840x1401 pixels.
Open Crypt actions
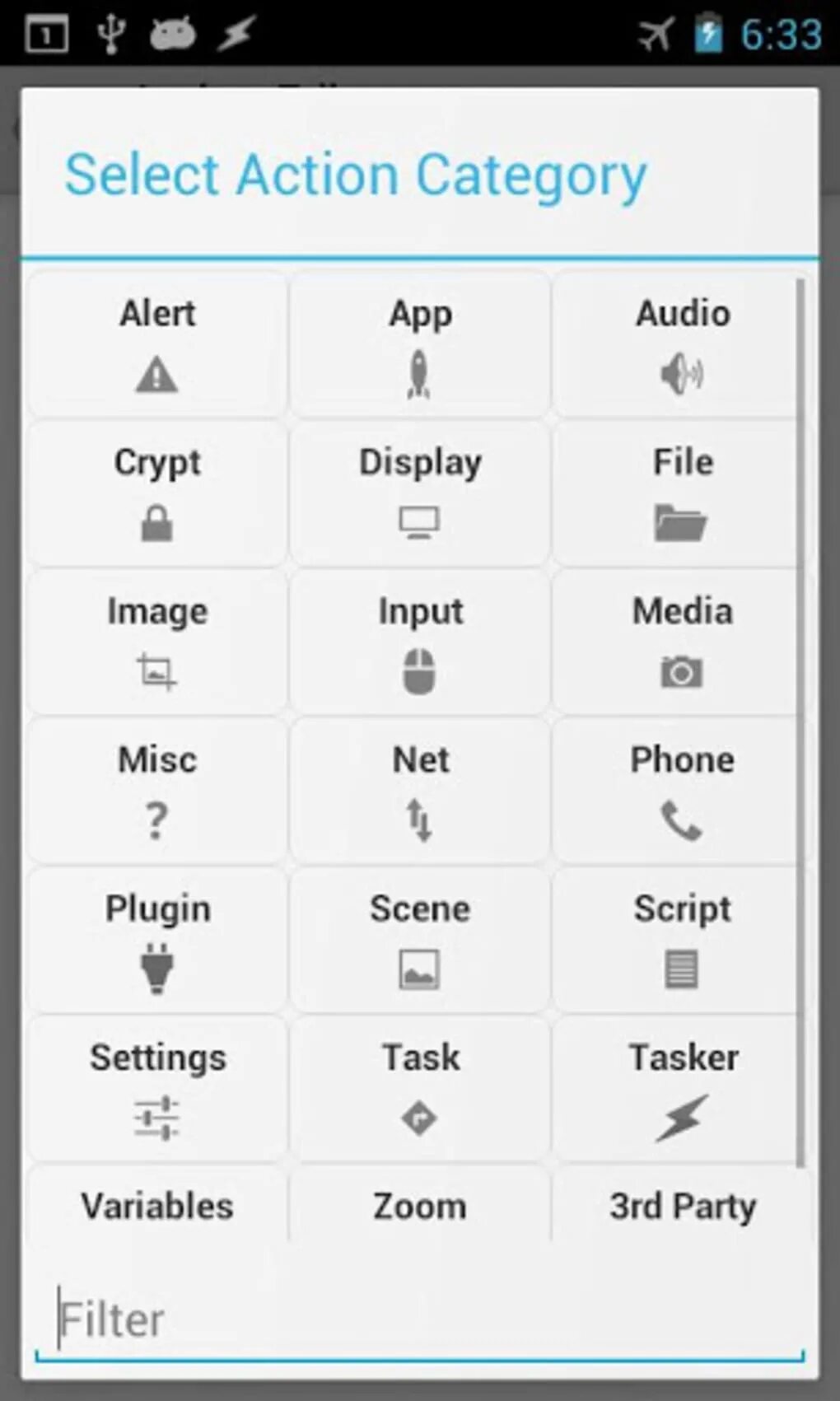point(157,493)
